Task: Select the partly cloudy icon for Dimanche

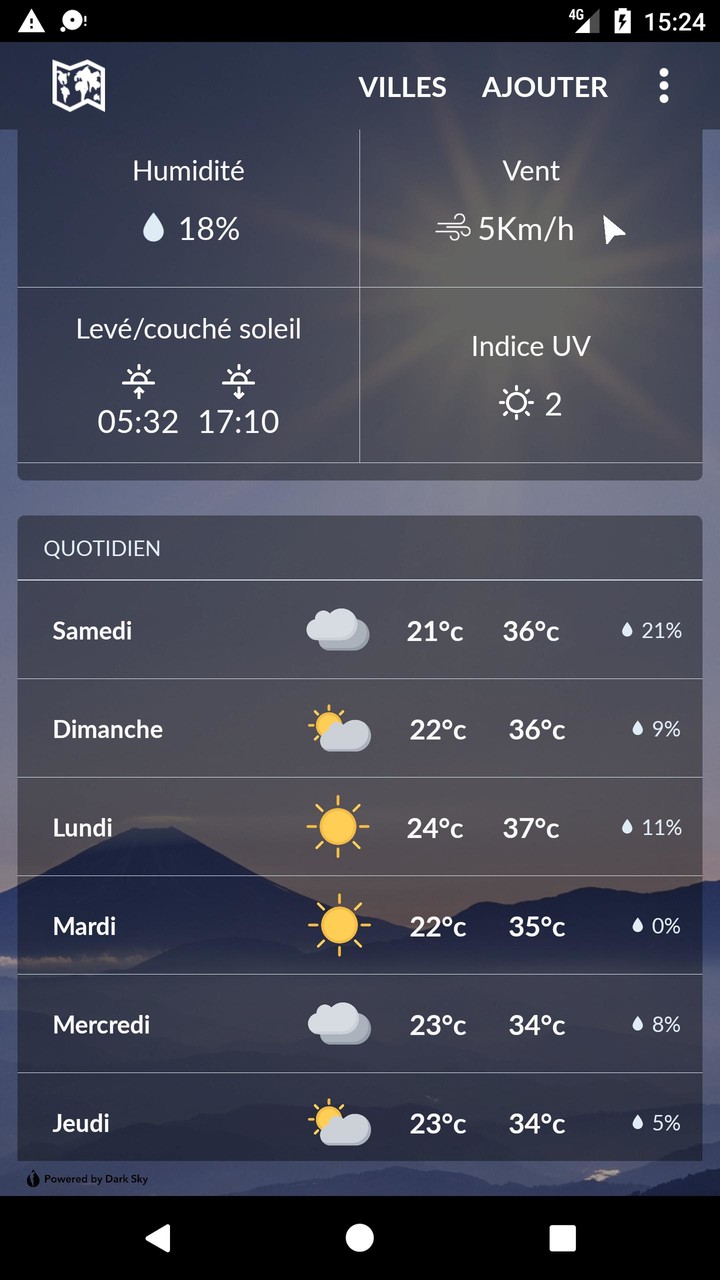Action: [338, 728]
